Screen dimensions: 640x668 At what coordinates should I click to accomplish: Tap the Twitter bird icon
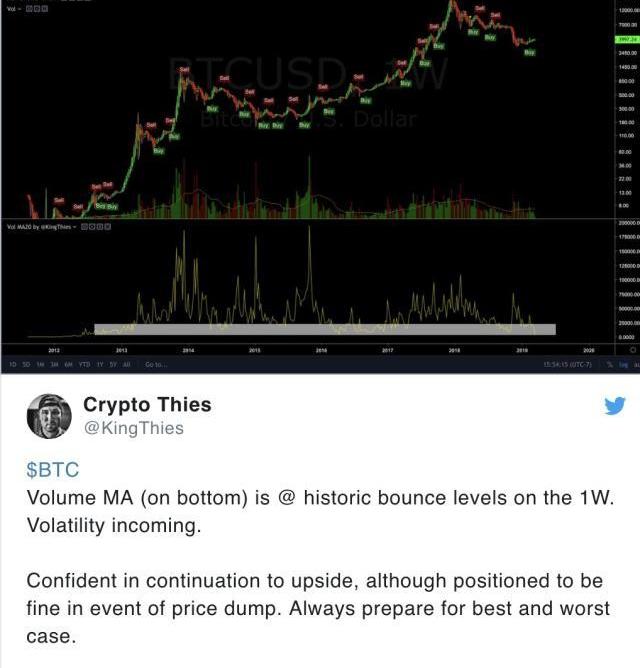614,406
